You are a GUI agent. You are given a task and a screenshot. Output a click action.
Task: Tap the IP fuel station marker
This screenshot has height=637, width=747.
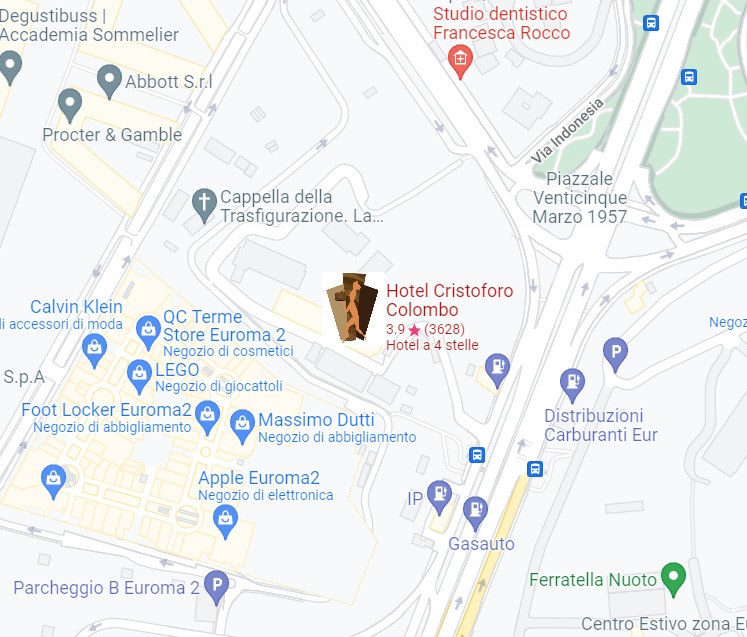439,493
